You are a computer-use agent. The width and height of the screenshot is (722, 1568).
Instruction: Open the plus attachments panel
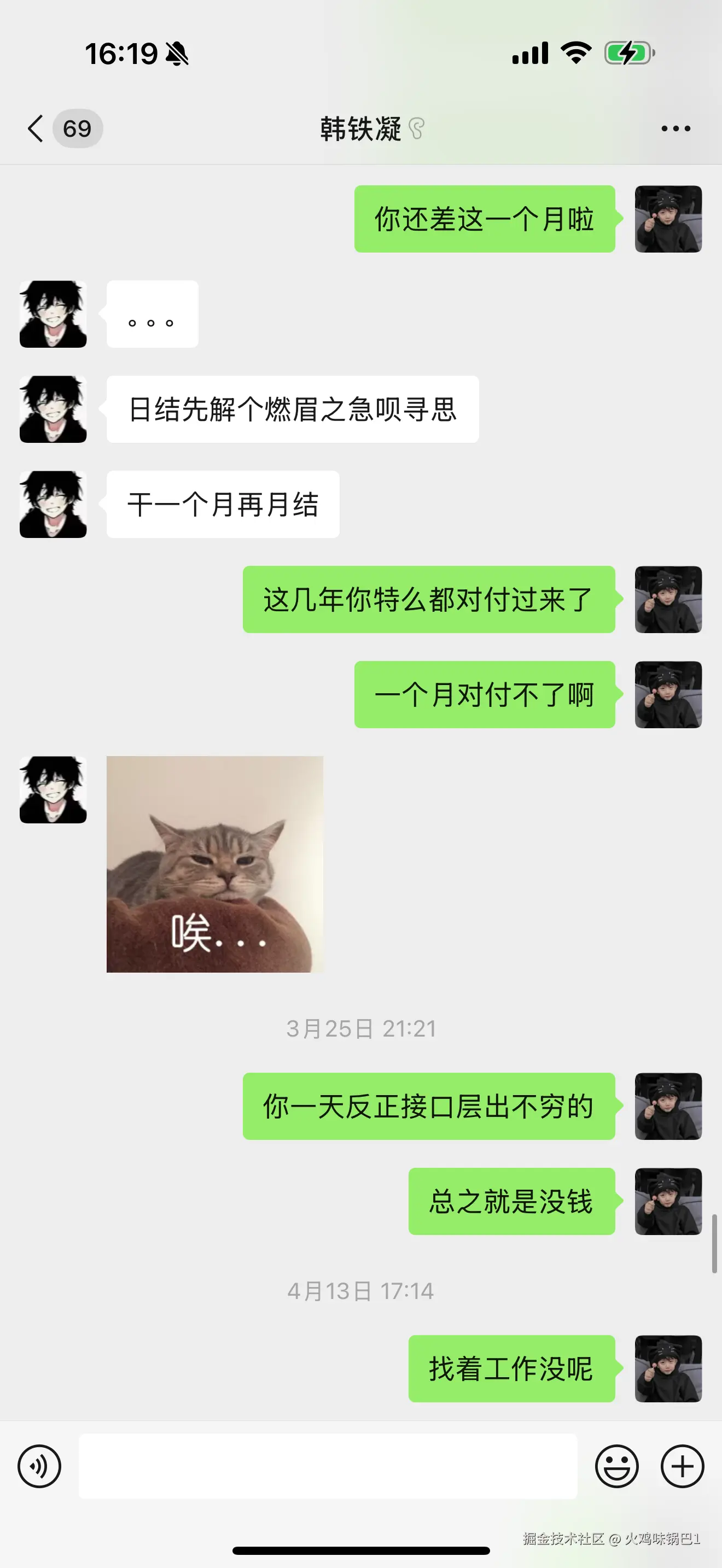(683, 1466)
